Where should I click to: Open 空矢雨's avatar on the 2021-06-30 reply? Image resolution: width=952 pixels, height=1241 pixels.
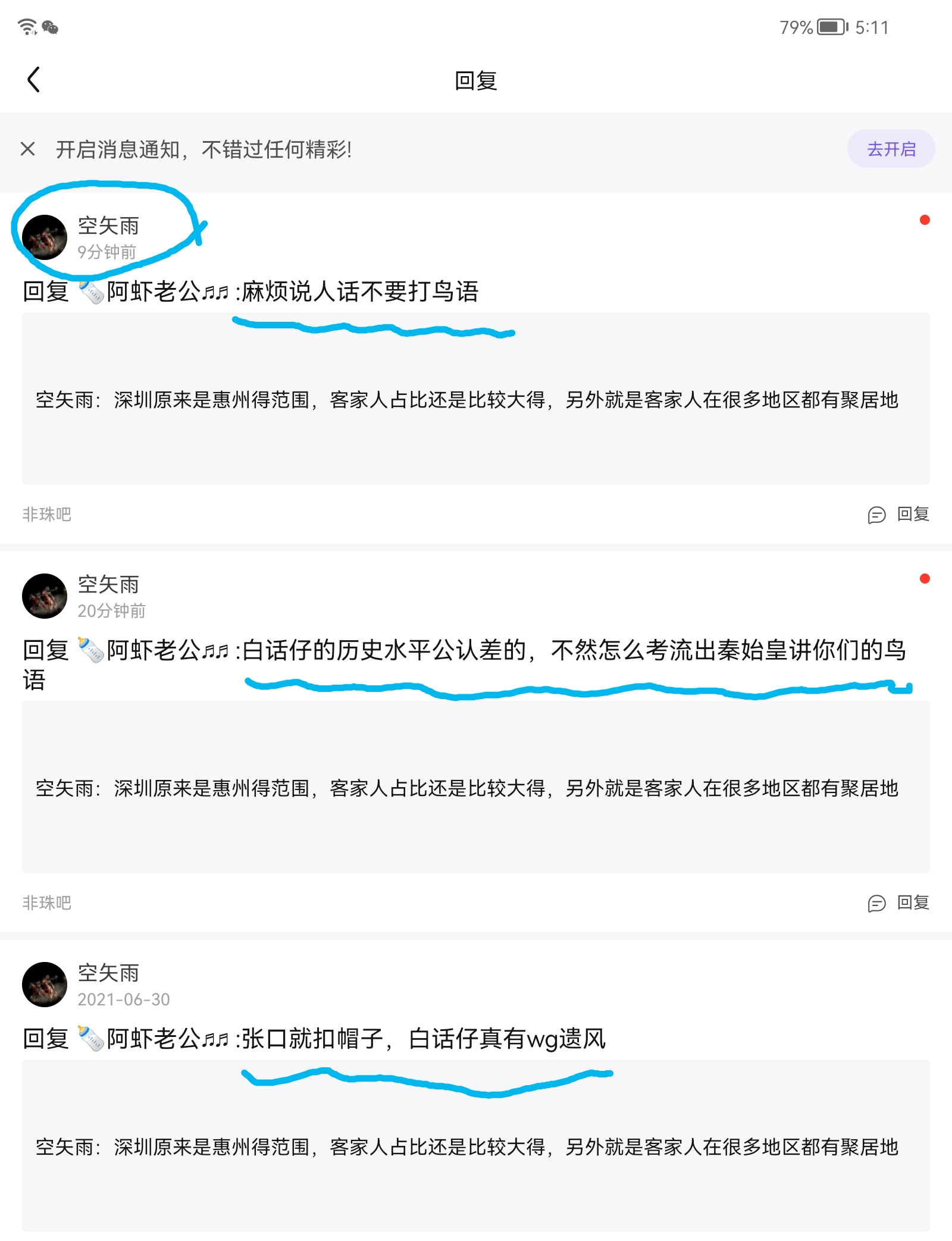tap(45, 985)
